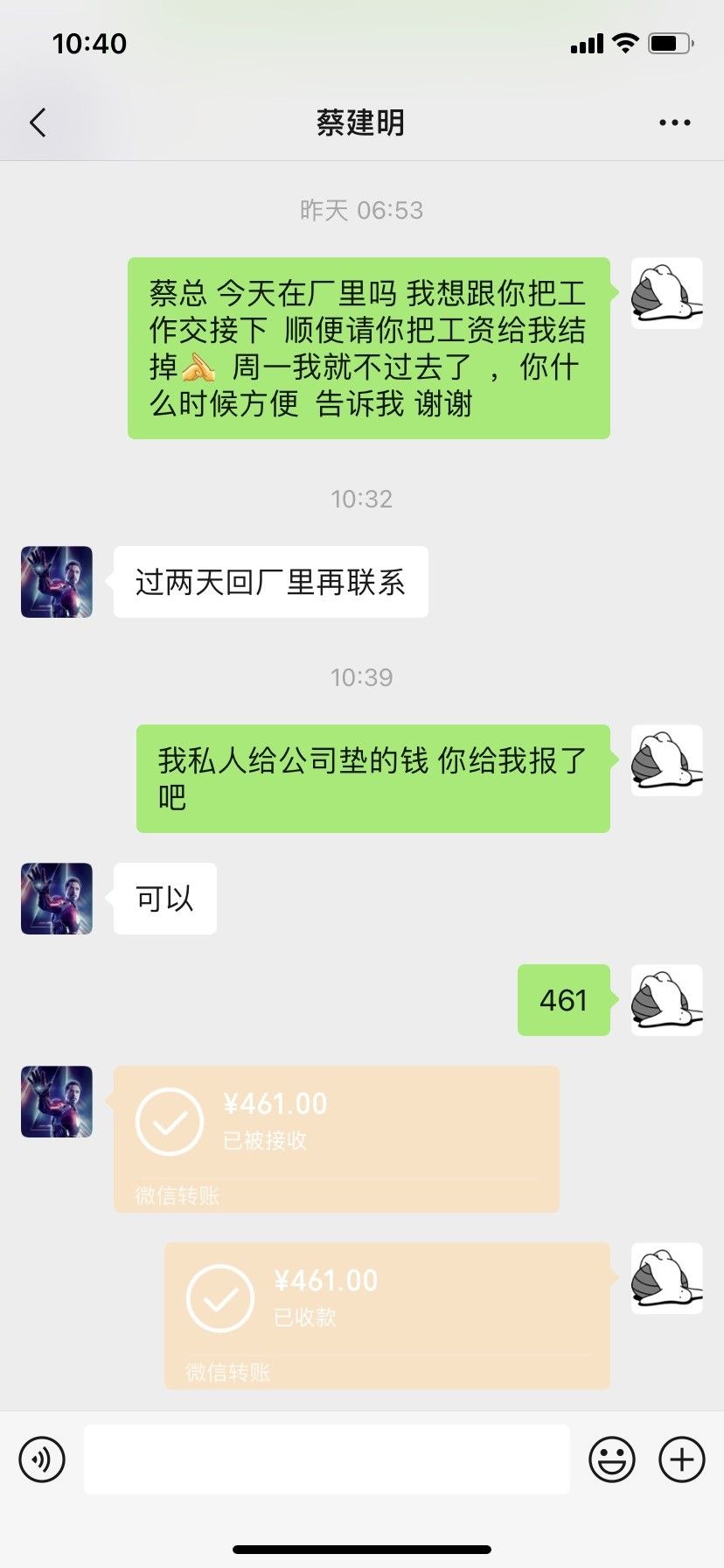Screen dimensions: 724x1568
Task: Open the chat info three-dot menu
Action: (674, 123)
